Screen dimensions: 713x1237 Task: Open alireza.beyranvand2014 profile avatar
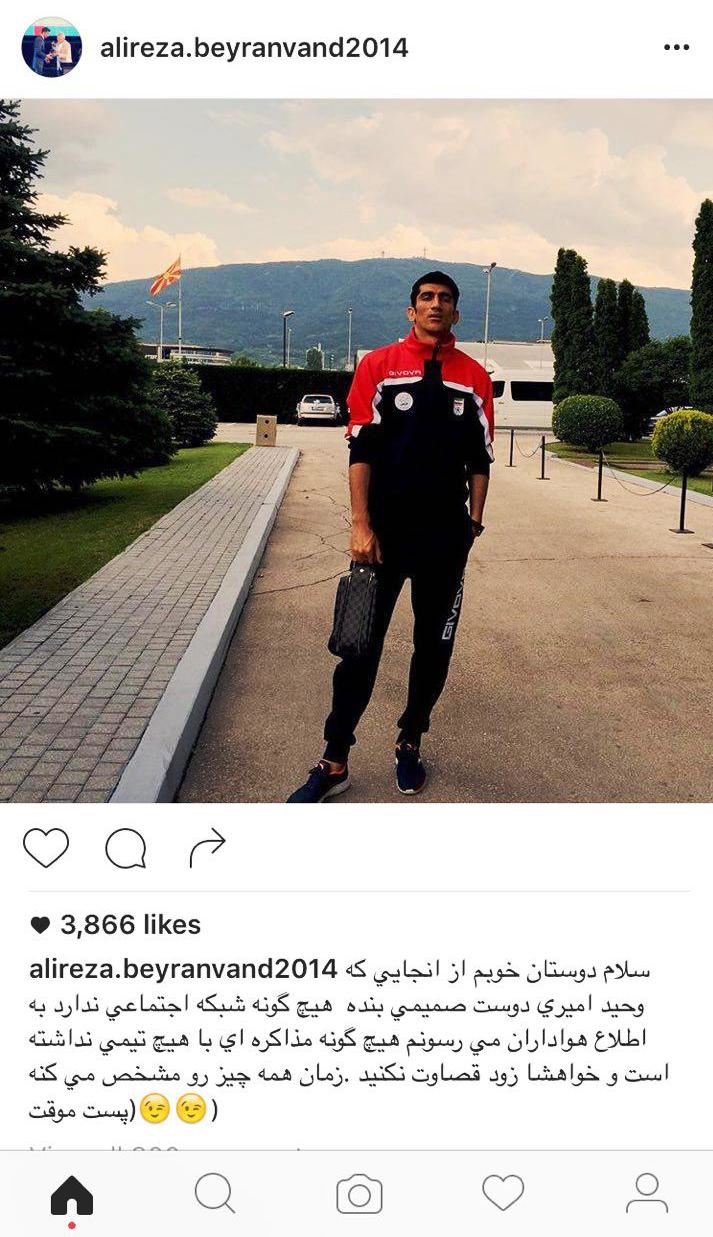(51, 47)
